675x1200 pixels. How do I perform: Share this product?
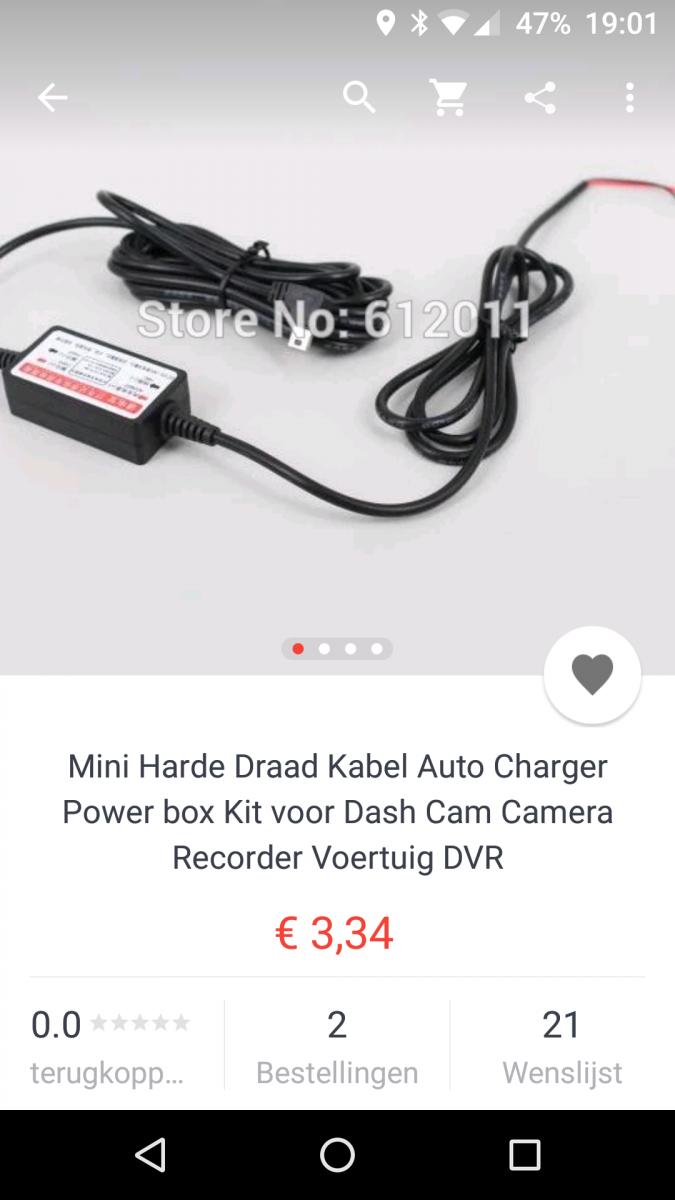540,97
